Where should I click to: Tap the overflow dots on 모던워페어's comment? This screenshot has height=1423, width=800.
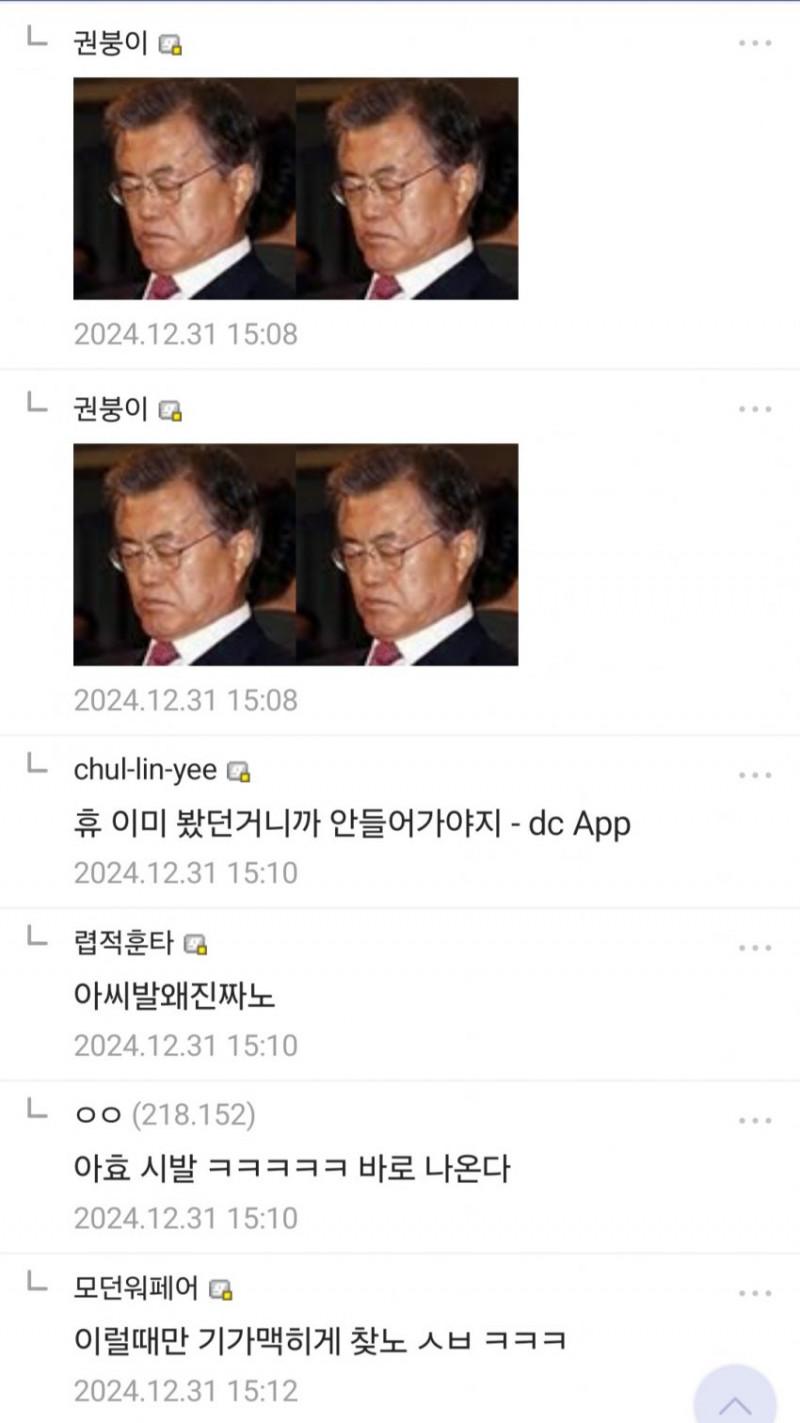(755, 1293)
